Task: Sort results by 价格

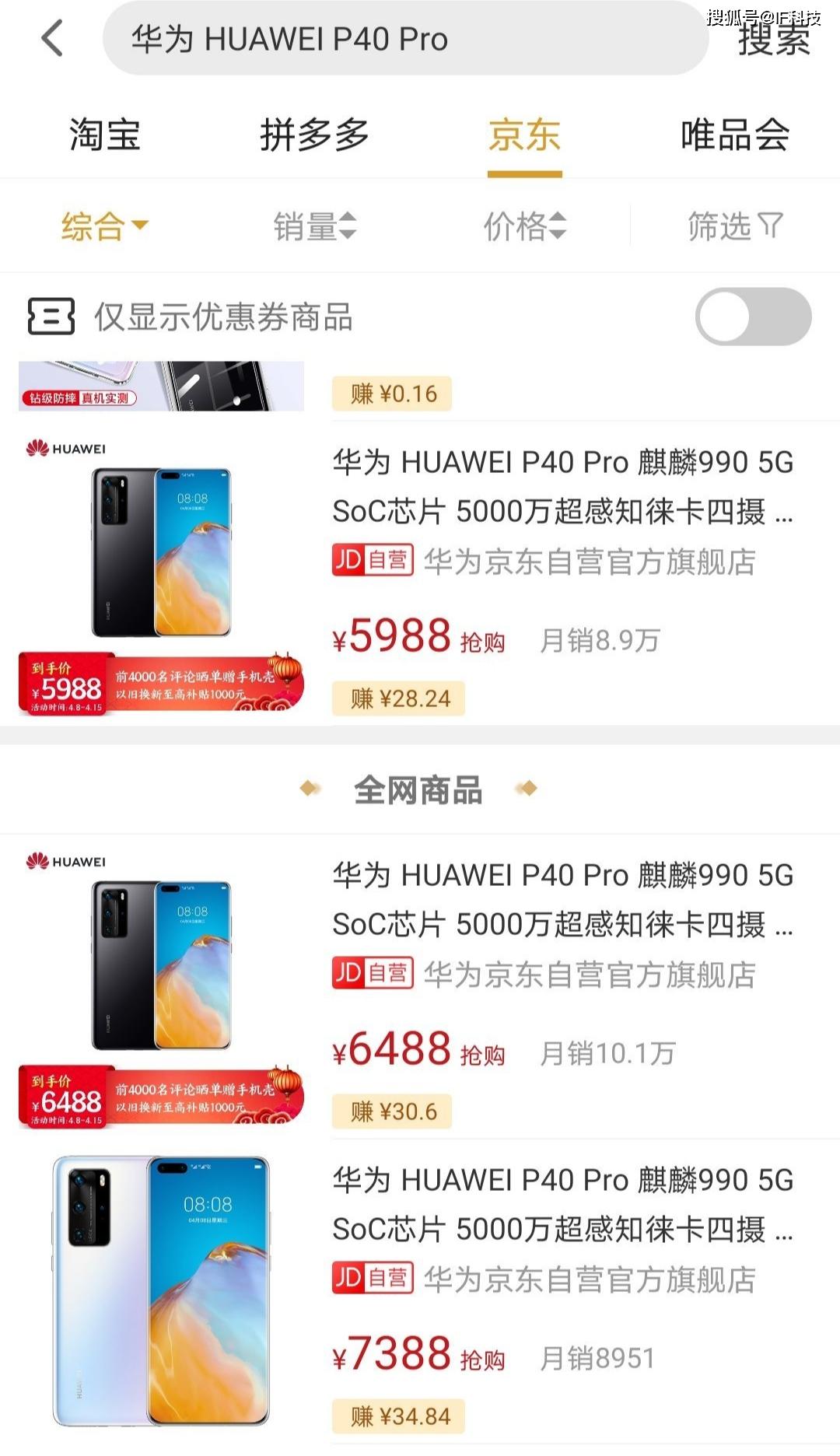Action: (524, 226)
